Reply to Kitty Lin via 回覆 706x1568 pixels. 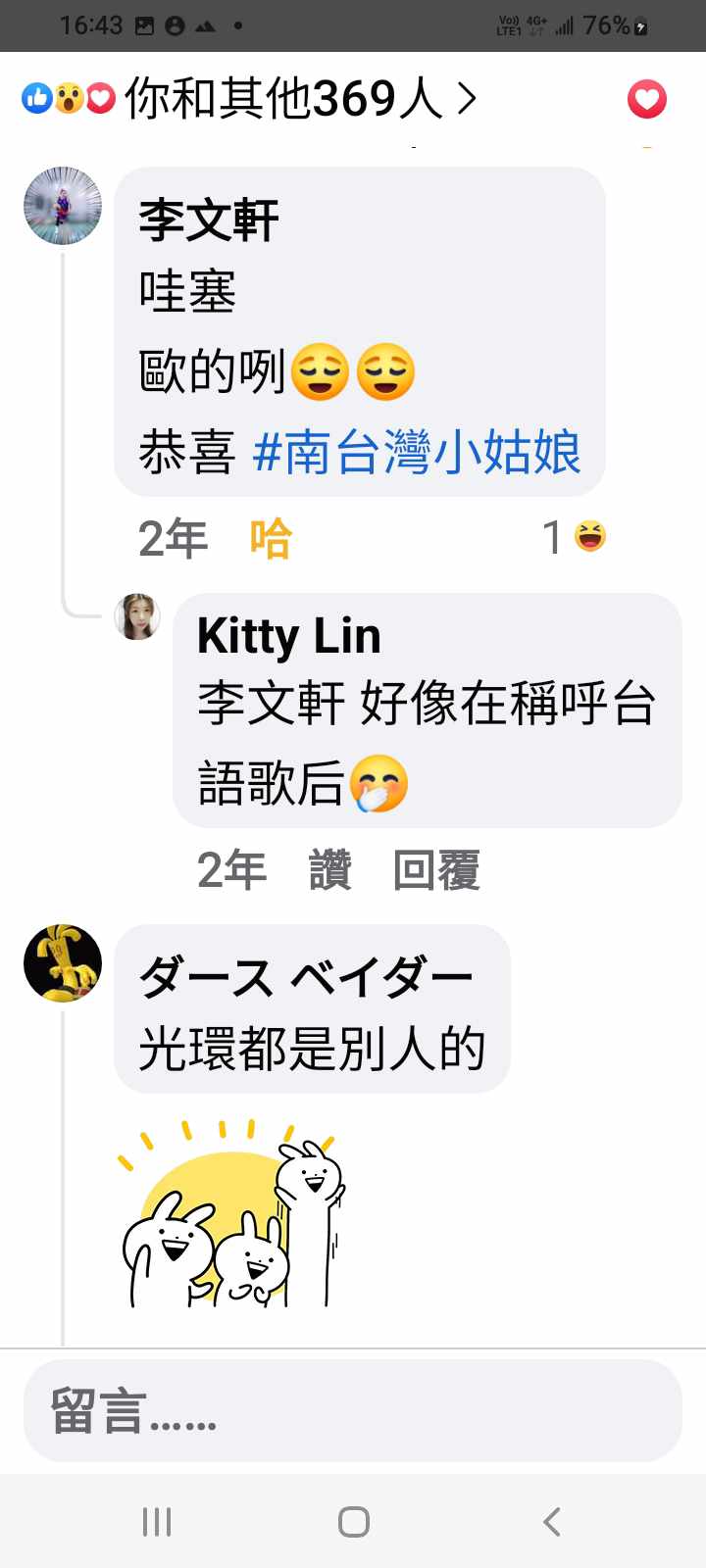pyautogui.click(x=436, y=870)
